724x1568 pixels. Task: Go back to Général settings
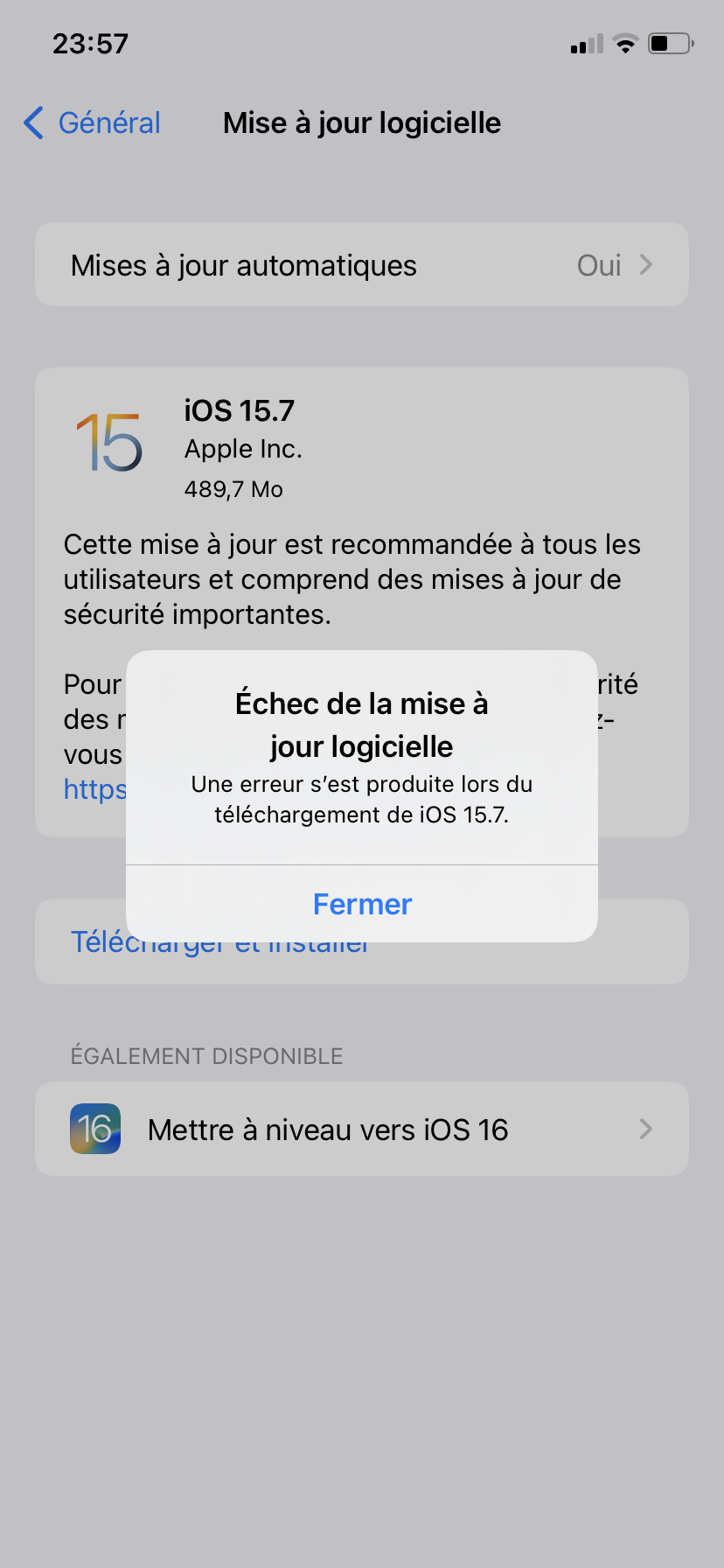pyautogui.click(x=93, y=123)
